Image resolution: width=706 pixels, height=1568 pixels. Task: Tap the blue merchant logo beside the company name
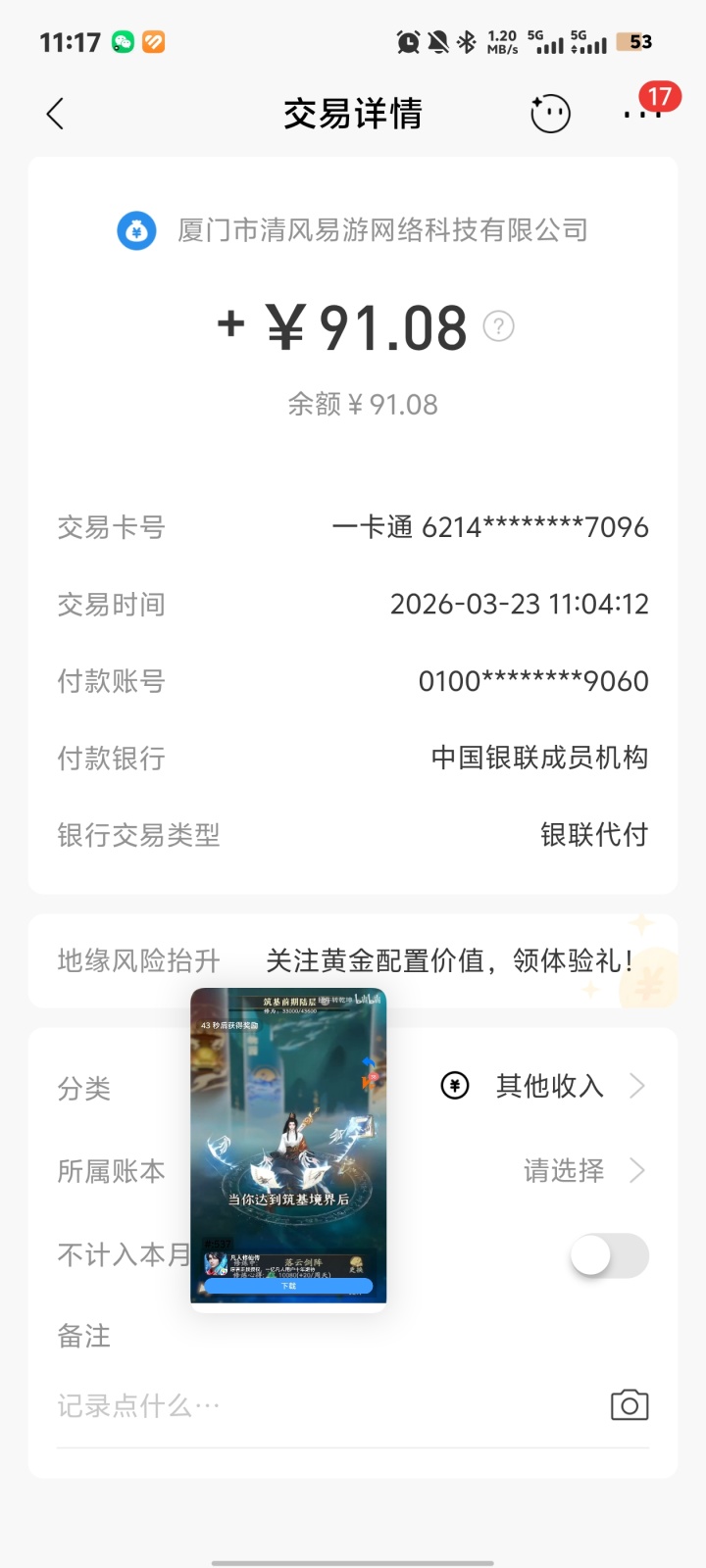136,231
